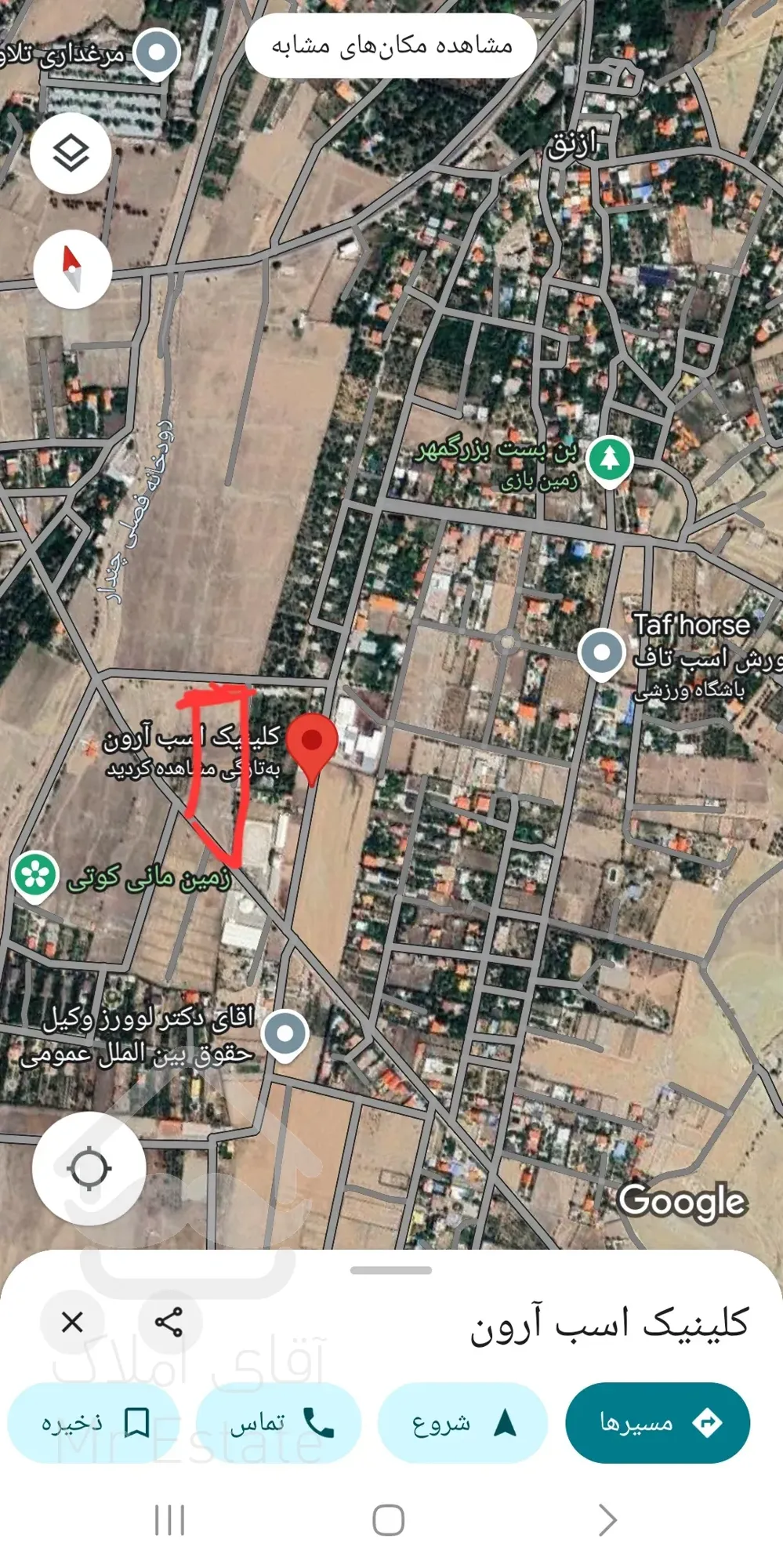Get directions with the مسیرها button
The image size is (783, 1568).
click(657, 1422)
